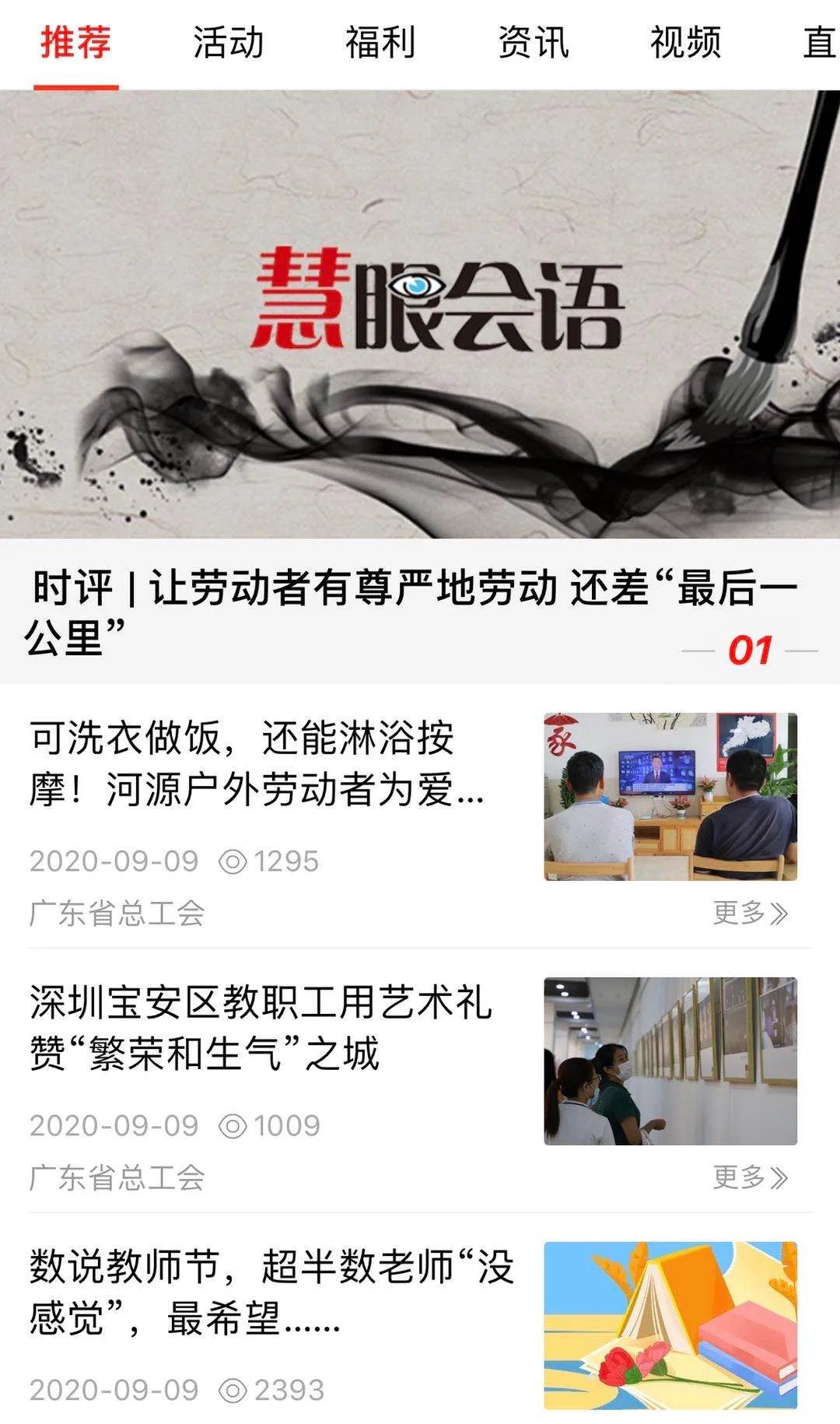Open the article 可洗衣做饭，还能淋浴按摩
The image size is (840, 1424).
pos(257,764)
